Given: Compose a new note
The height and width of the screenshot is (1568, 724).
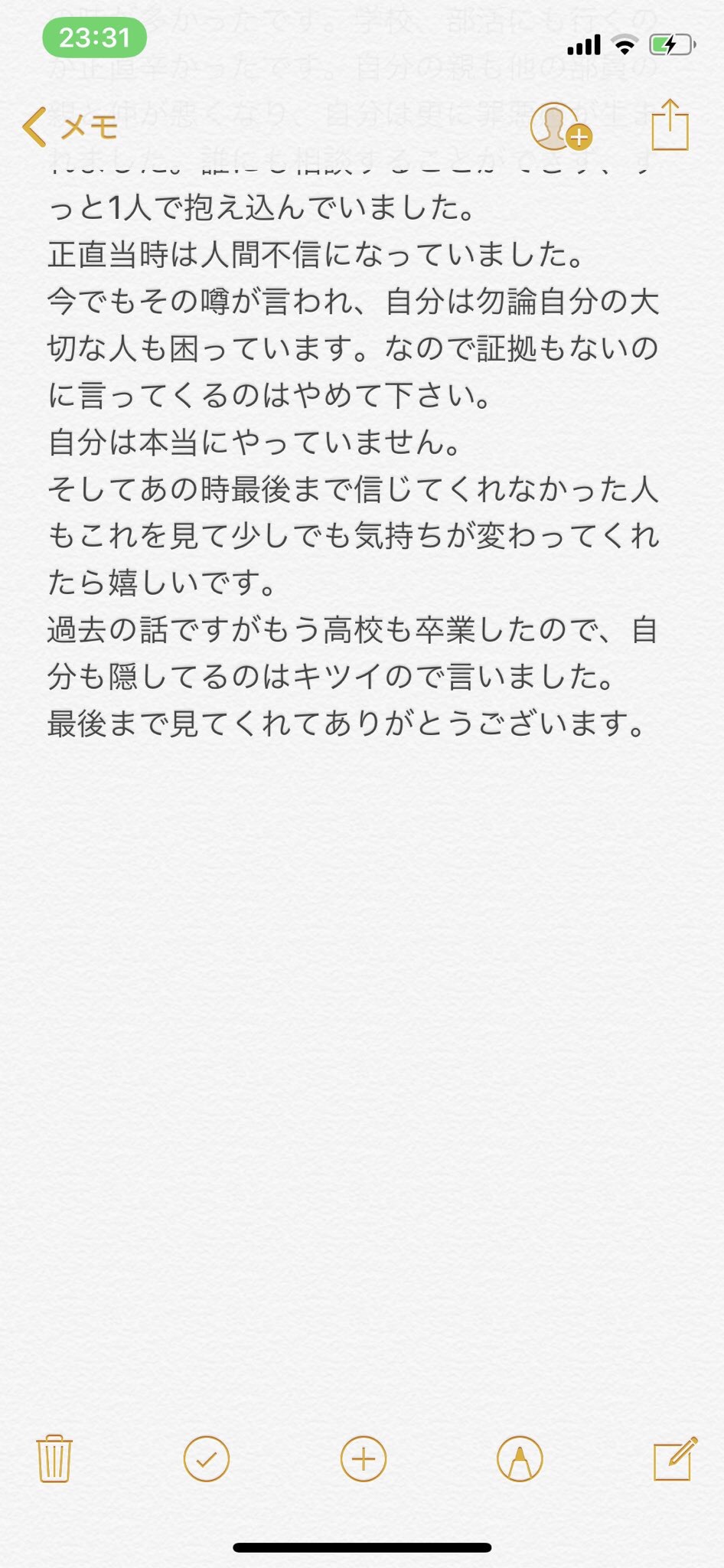Looking at the screenshot, I should 674,1459.
